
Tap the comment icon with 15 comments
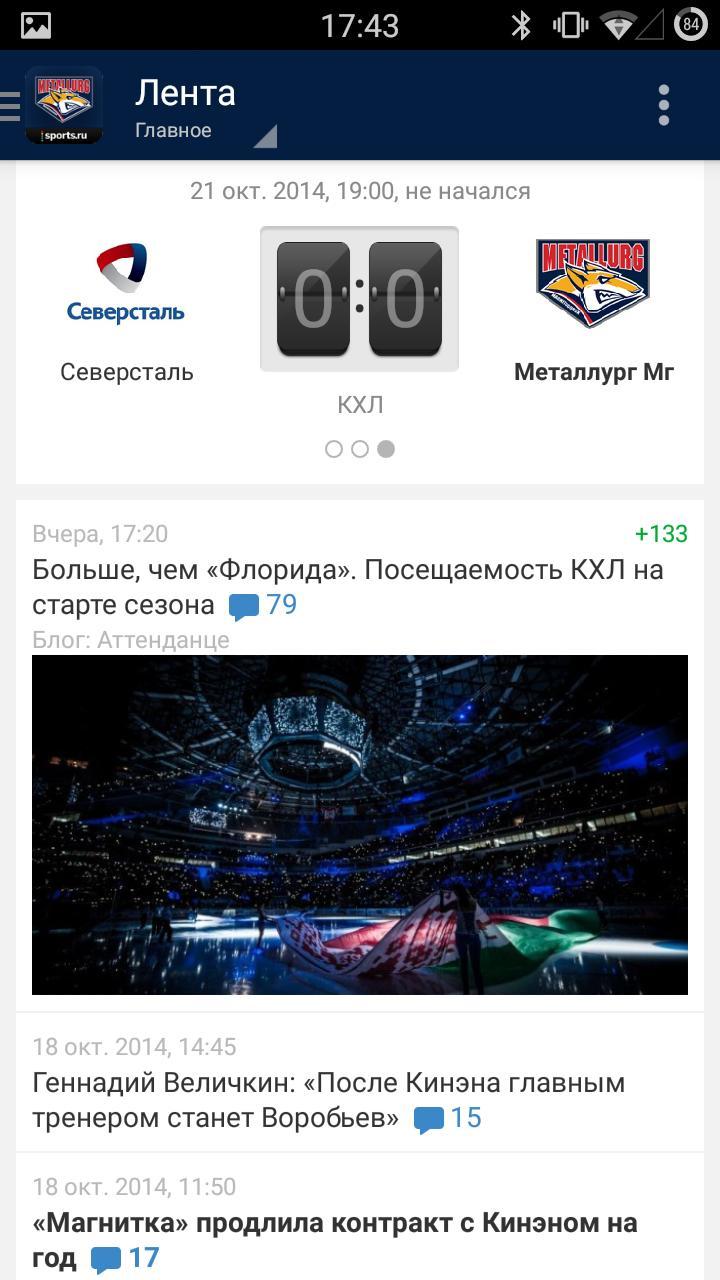[430, 1117]
